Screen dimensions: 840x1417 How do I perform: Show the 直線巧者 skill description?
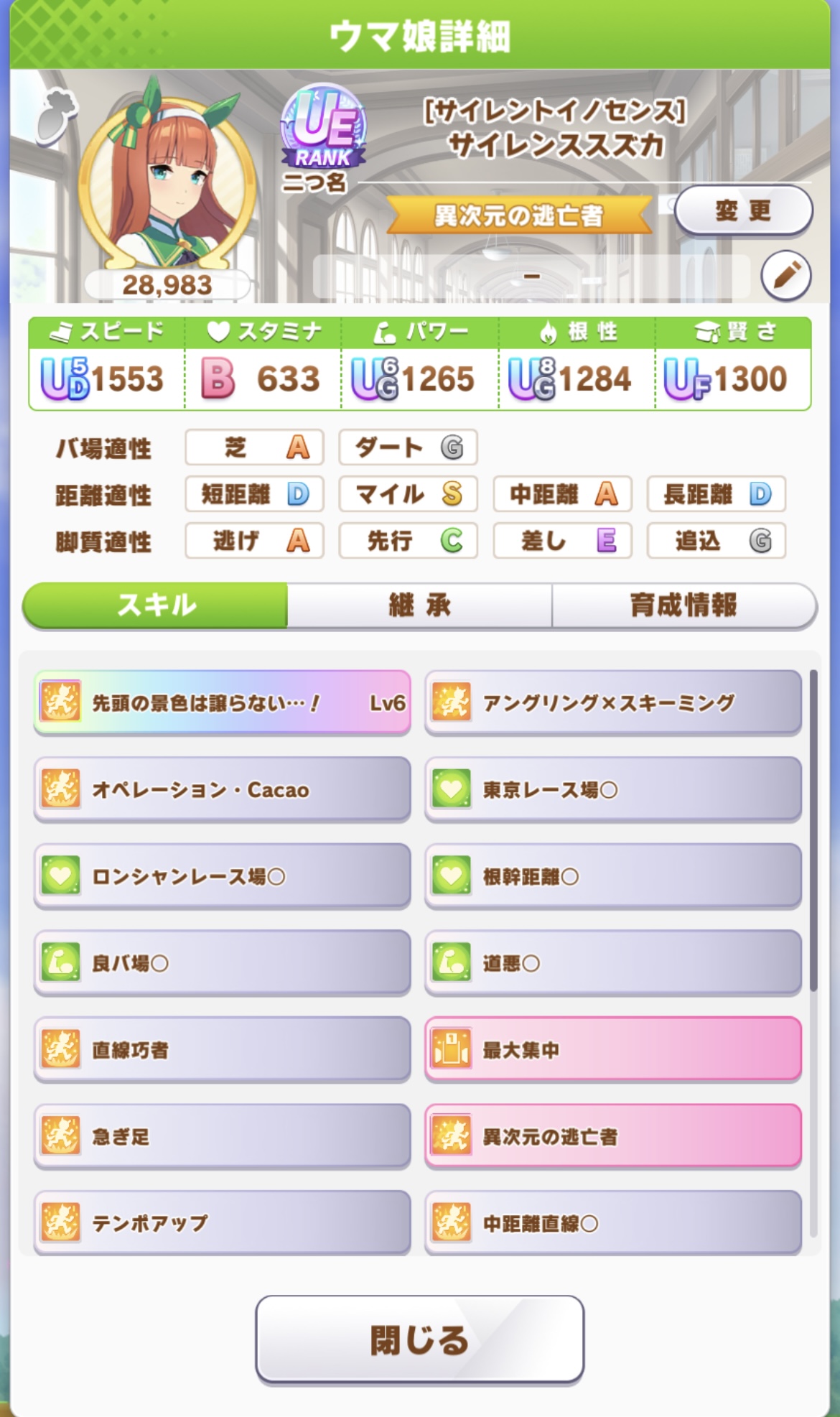[x=222, y=1050]
